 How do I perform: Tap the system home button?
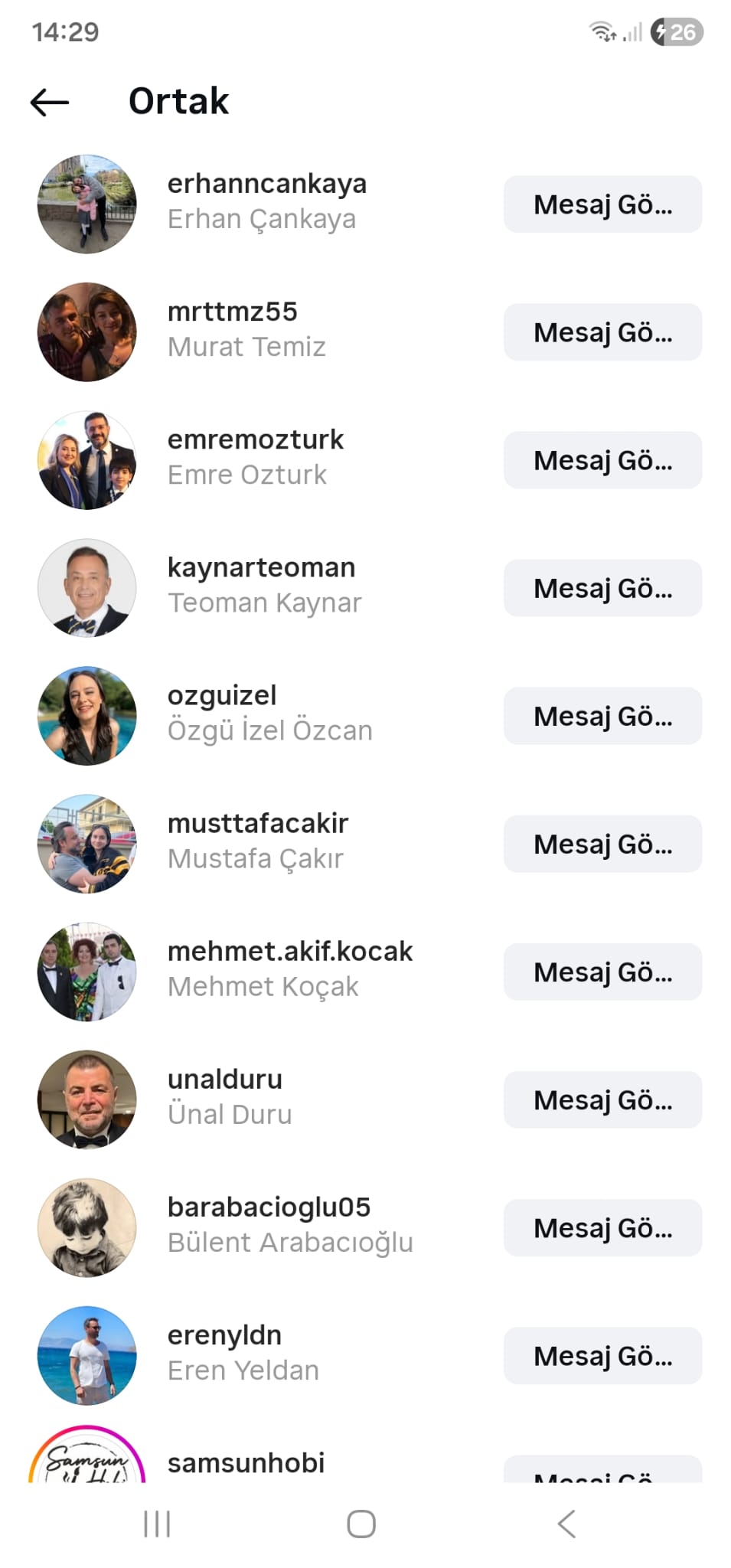[x=361, y=1524]
